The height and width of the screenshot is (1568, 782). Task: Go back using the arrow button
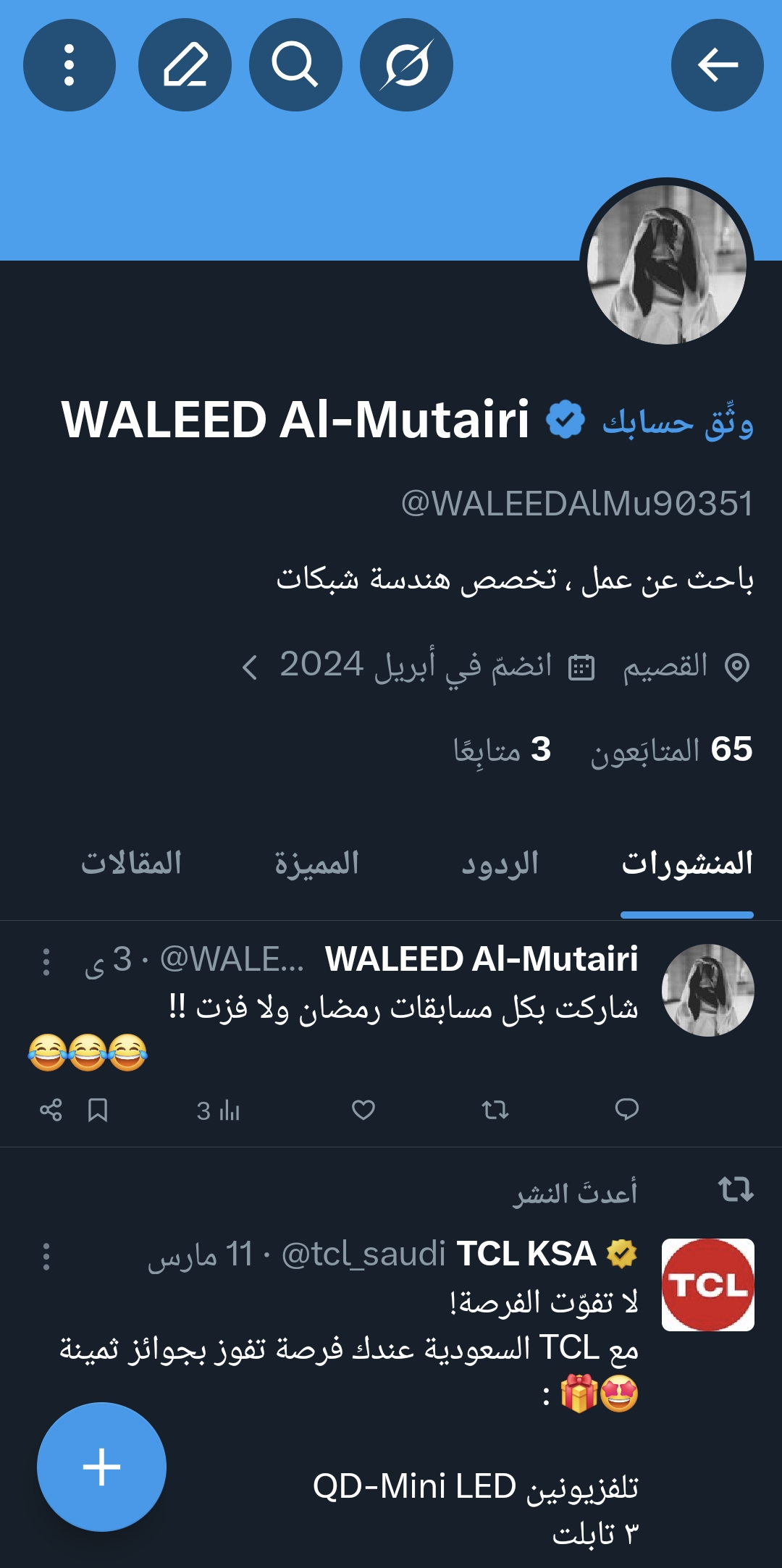(717, 65)
